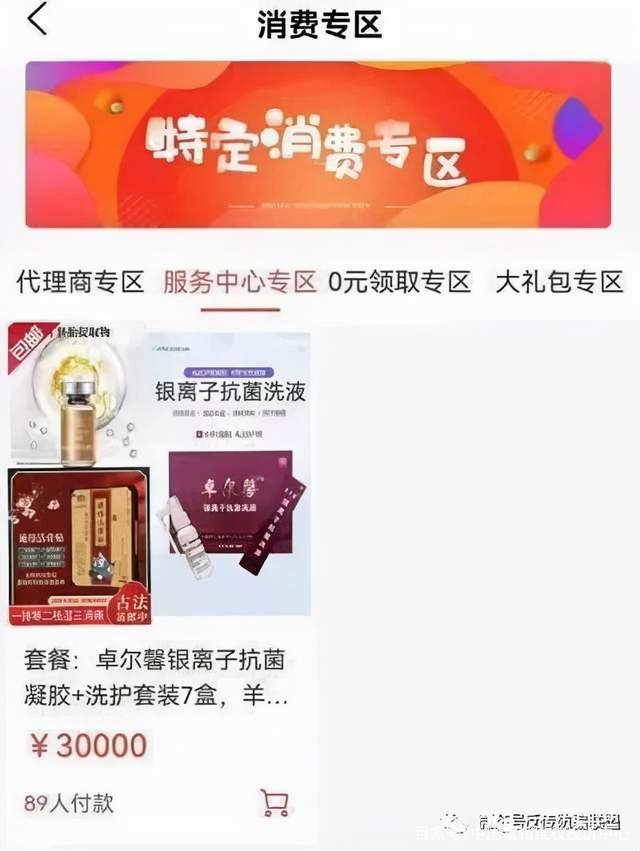Select the 服务中心专区 tab
The image size is (640, 851).
pyautogui.click(x=240, y=282)
